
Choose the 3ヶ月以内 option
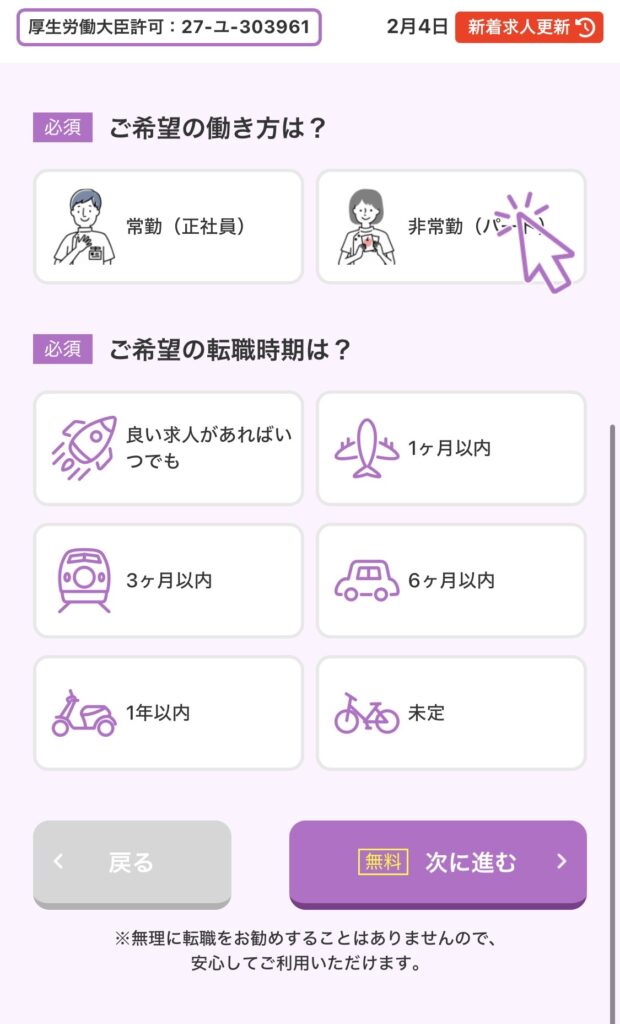point(168,581)
